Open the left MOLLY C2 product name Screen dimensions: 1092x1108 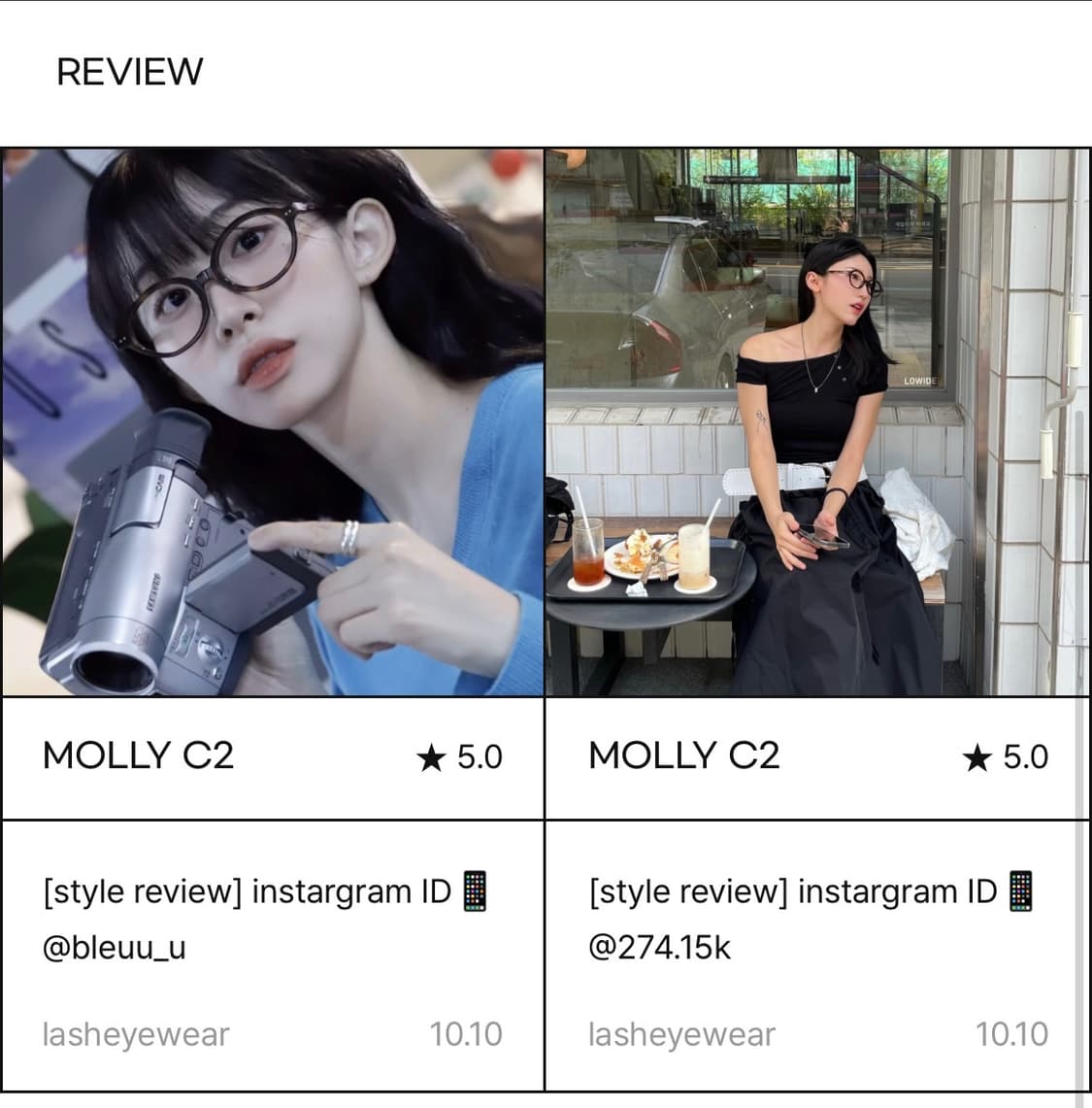(139, 755)
